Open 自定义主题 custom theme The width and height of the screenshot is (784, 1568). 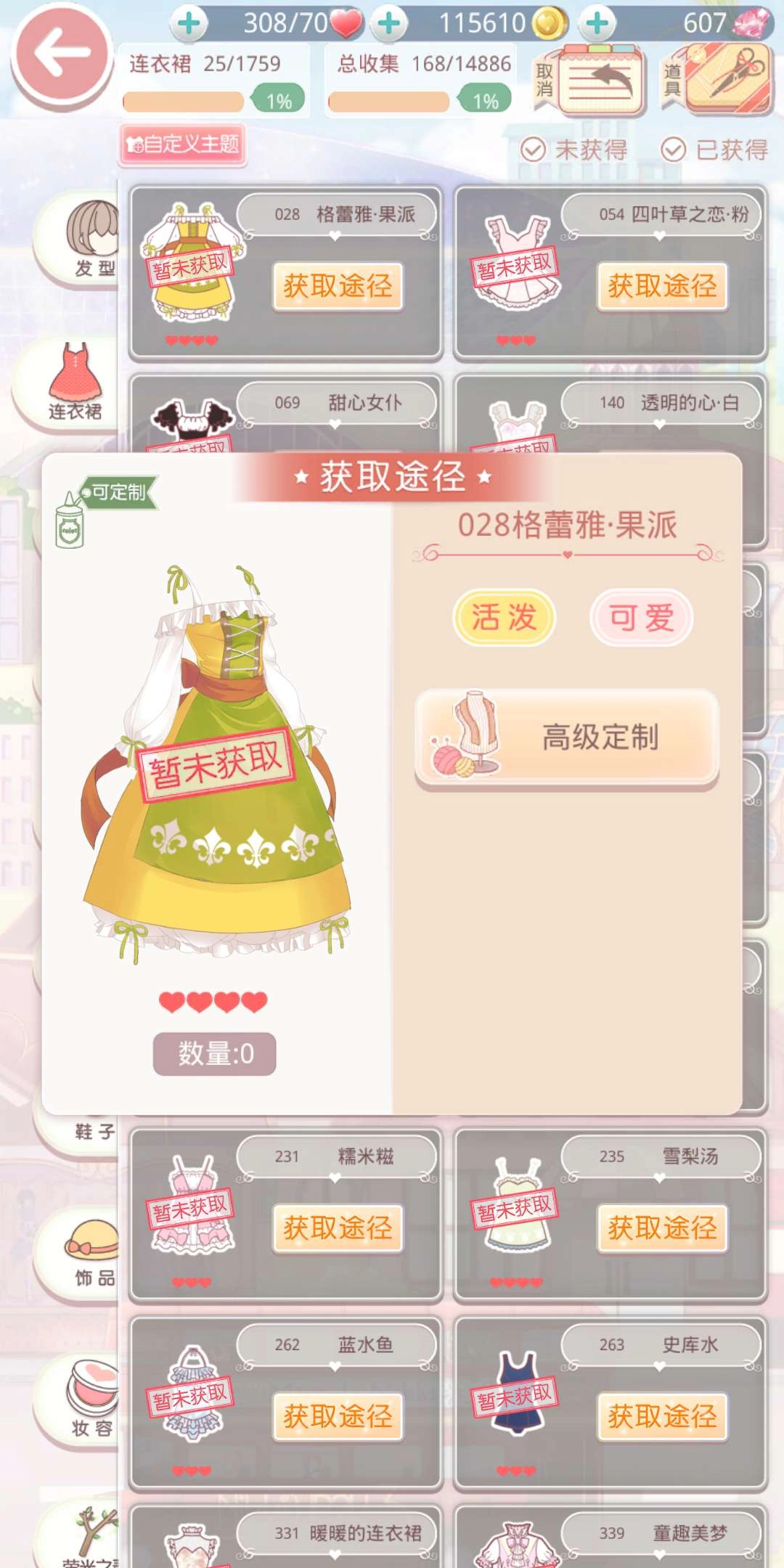(x=183, y=144)
